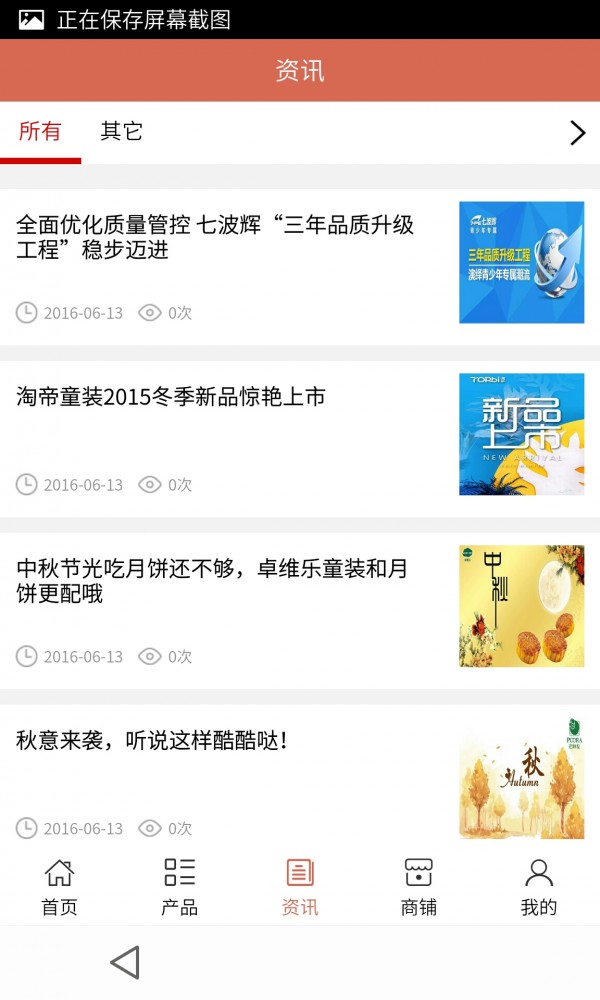Expand more categories with the right arrow

point(577,133)
